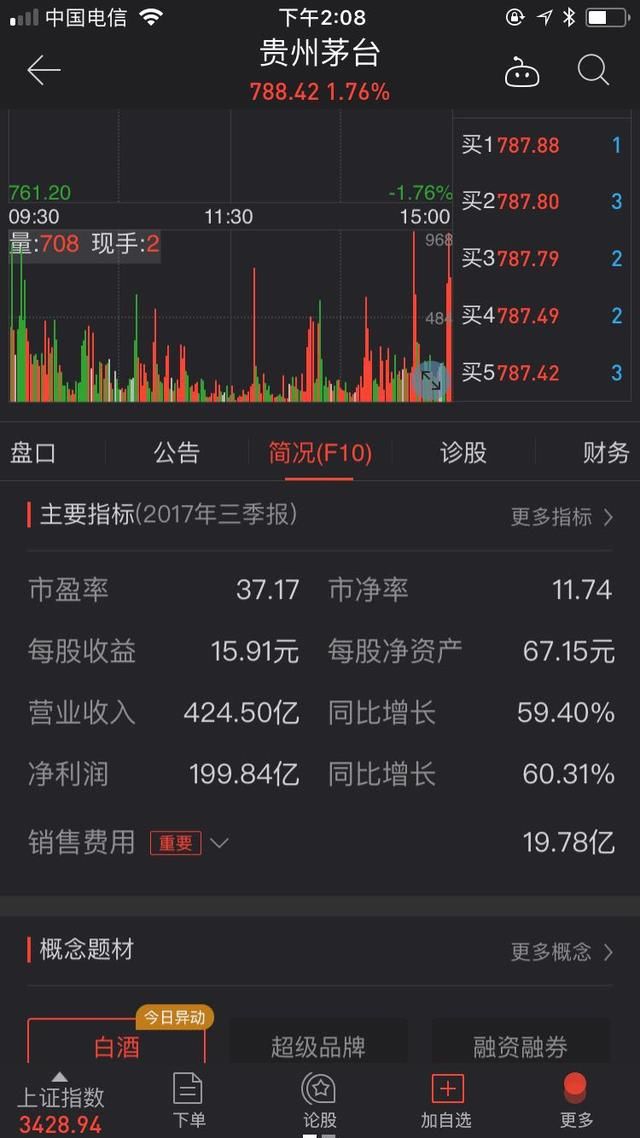
Task: Select the 简况(F10) tab
Action: point(320,453)
